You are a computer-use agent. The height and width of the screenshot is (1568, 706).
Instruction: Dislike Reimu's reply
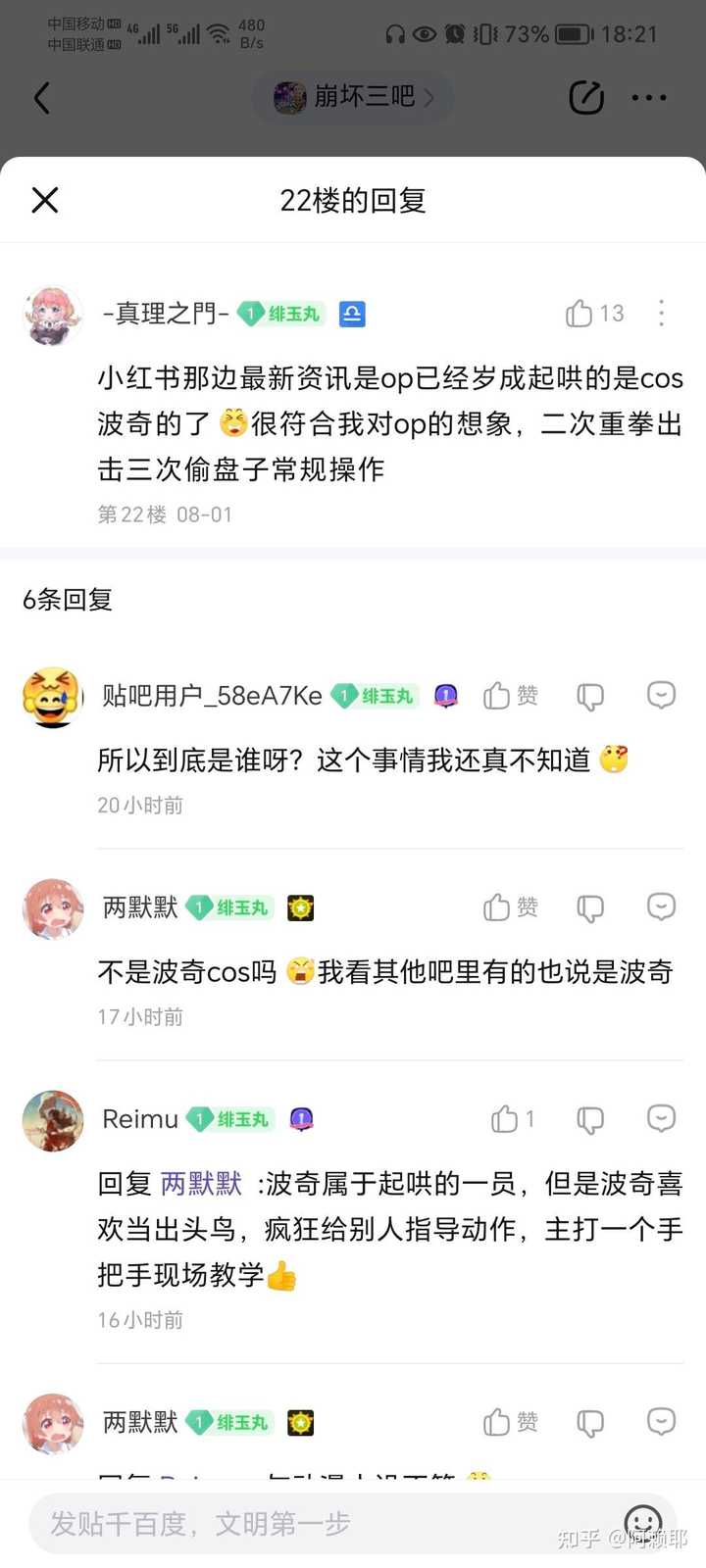pyautogui.click(x=590, y=1119)
